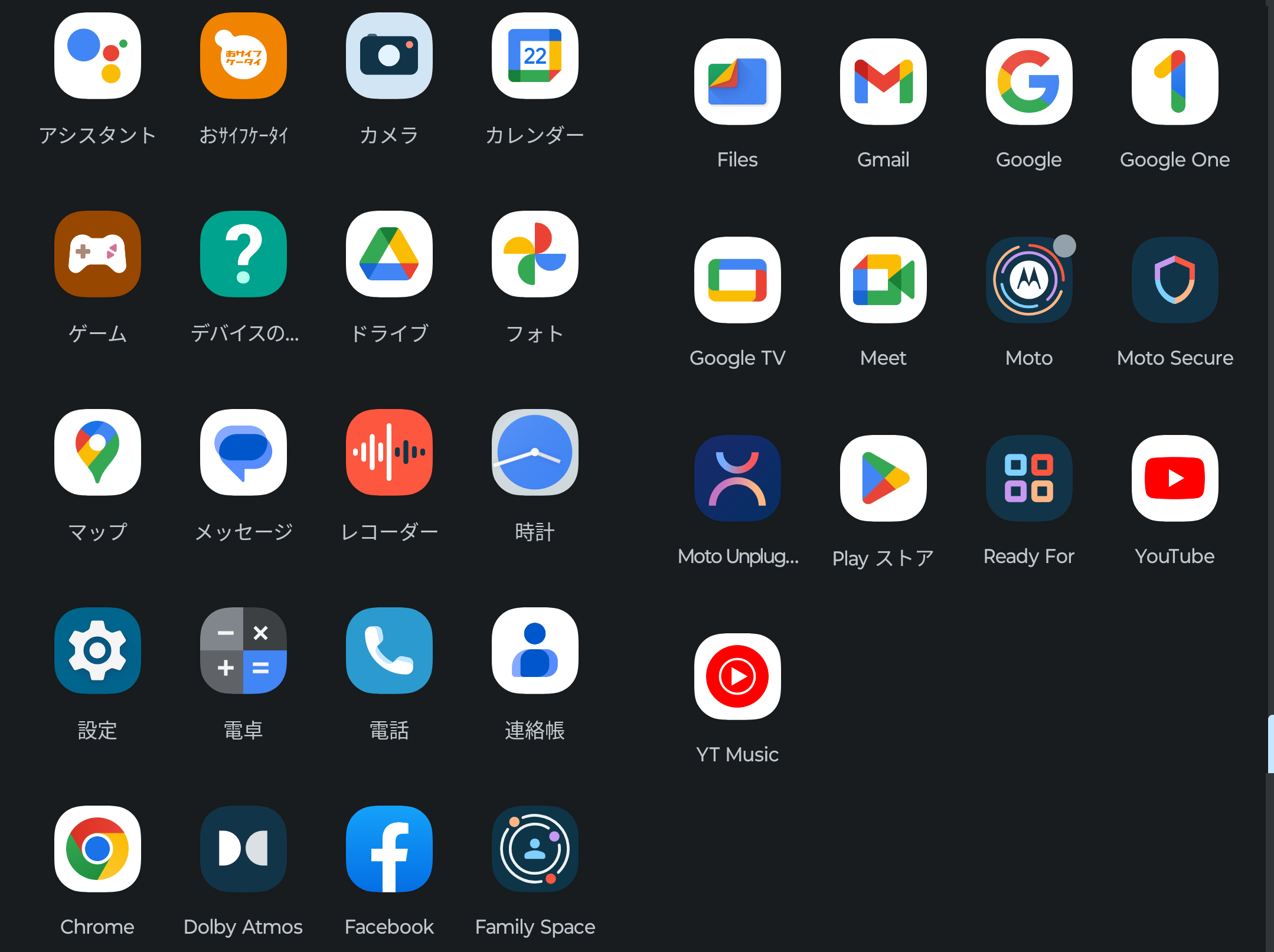Open the Gmail app
The width and height of the screenshot is (1274, 952).
[x=883, y=82]
